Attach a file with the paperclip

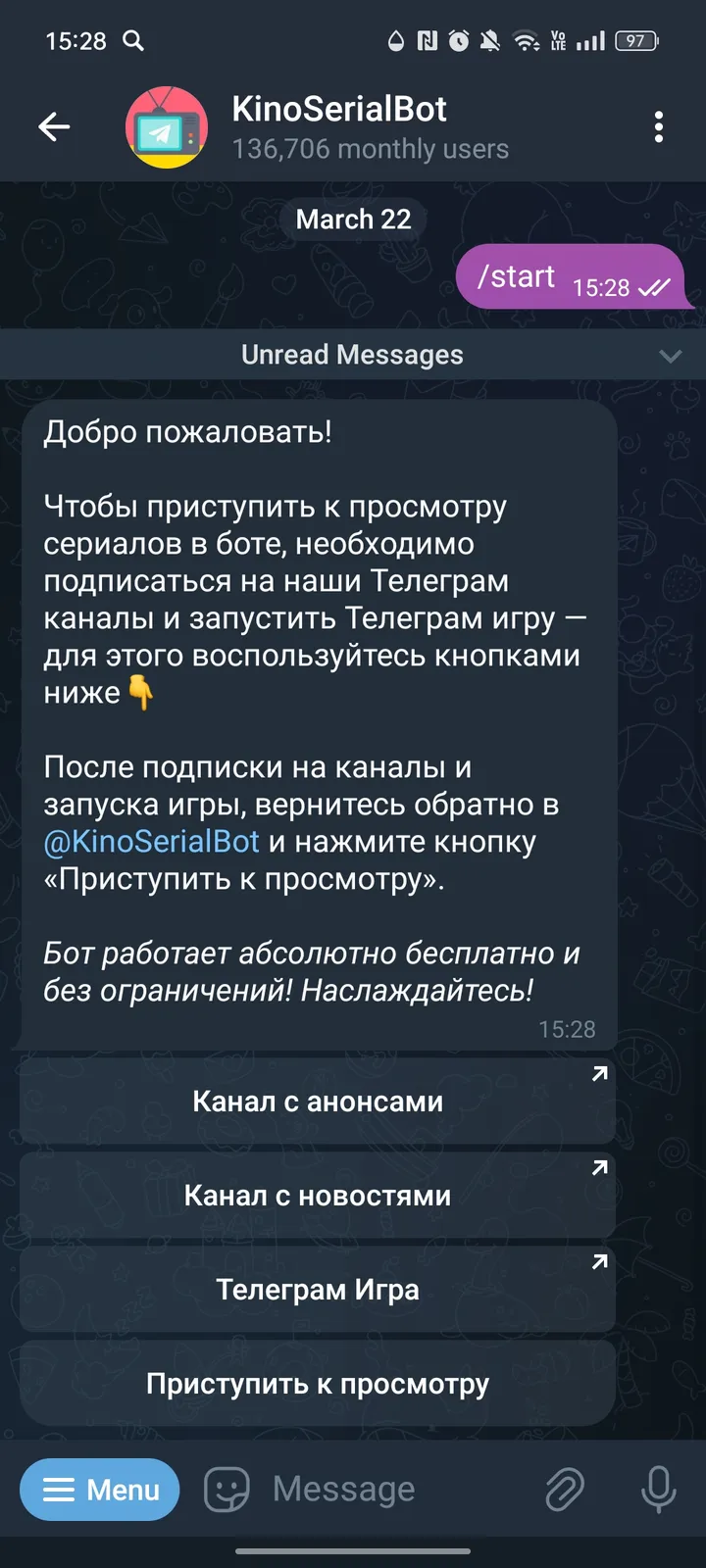(565, 1490)
